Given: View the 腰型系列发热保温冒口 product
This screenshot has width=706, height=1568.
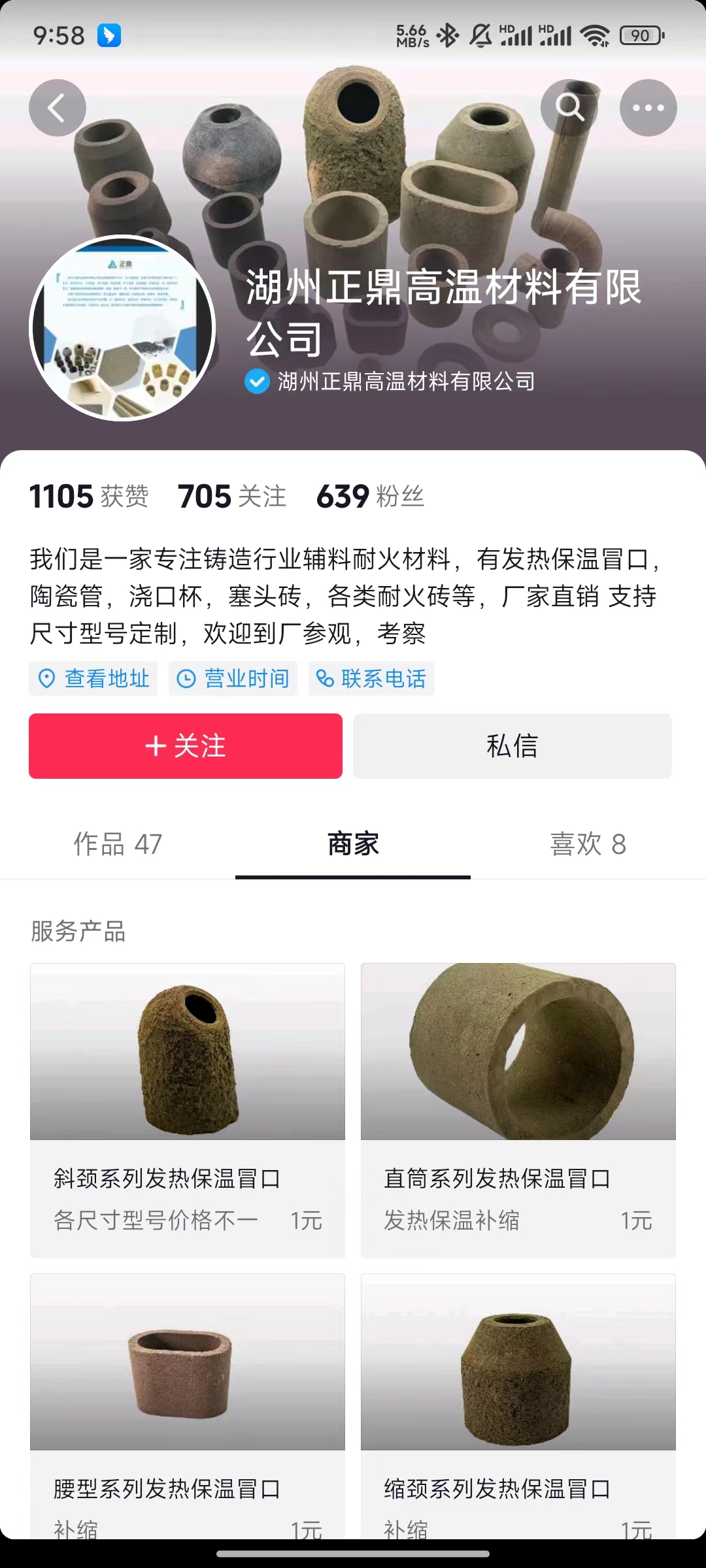Looking at the screenshot, I should pos(188,1405).
